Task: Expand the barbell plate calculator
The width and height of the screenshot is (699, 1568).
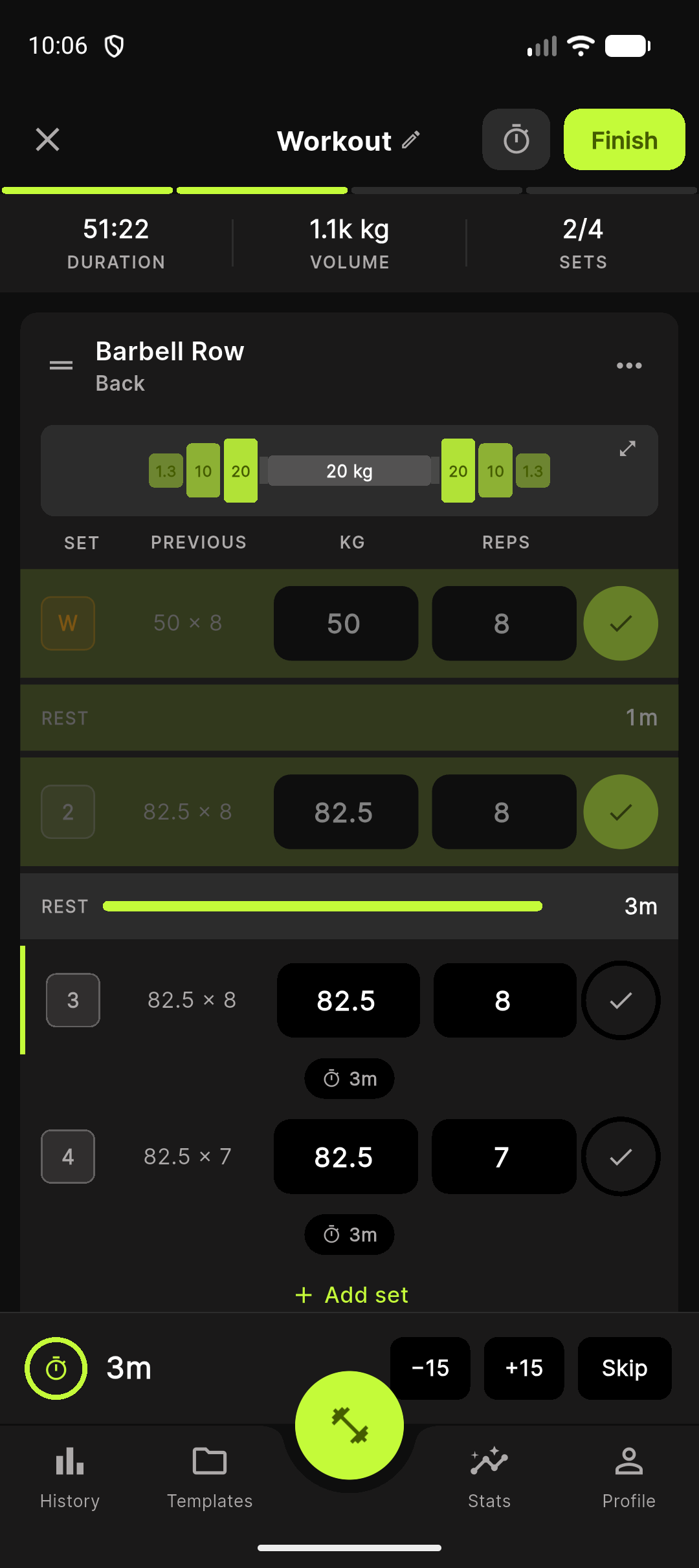Action: [627, 448]
